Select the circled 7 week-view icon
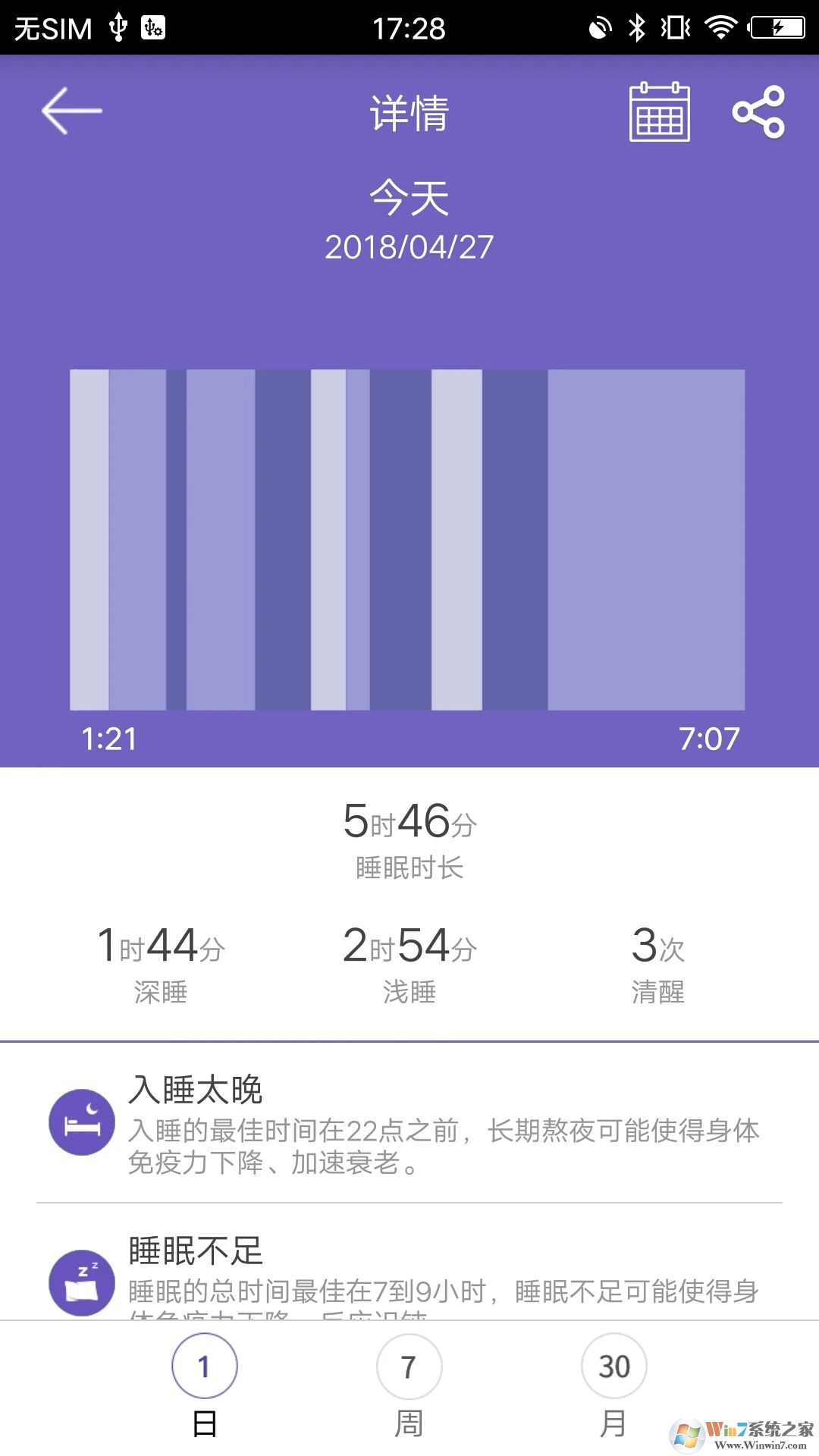The height and width of the screenshot is (1456, 819). point(409,1366)
